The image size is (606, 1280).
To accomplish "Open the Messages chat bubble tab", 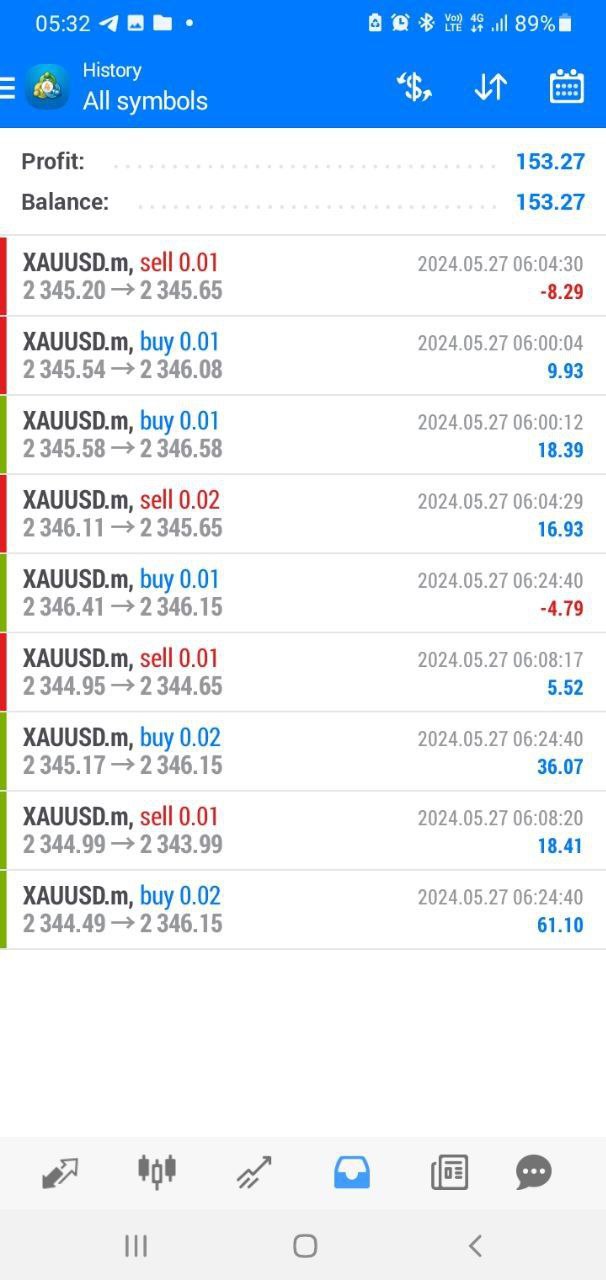I will tap(534, 1172).
